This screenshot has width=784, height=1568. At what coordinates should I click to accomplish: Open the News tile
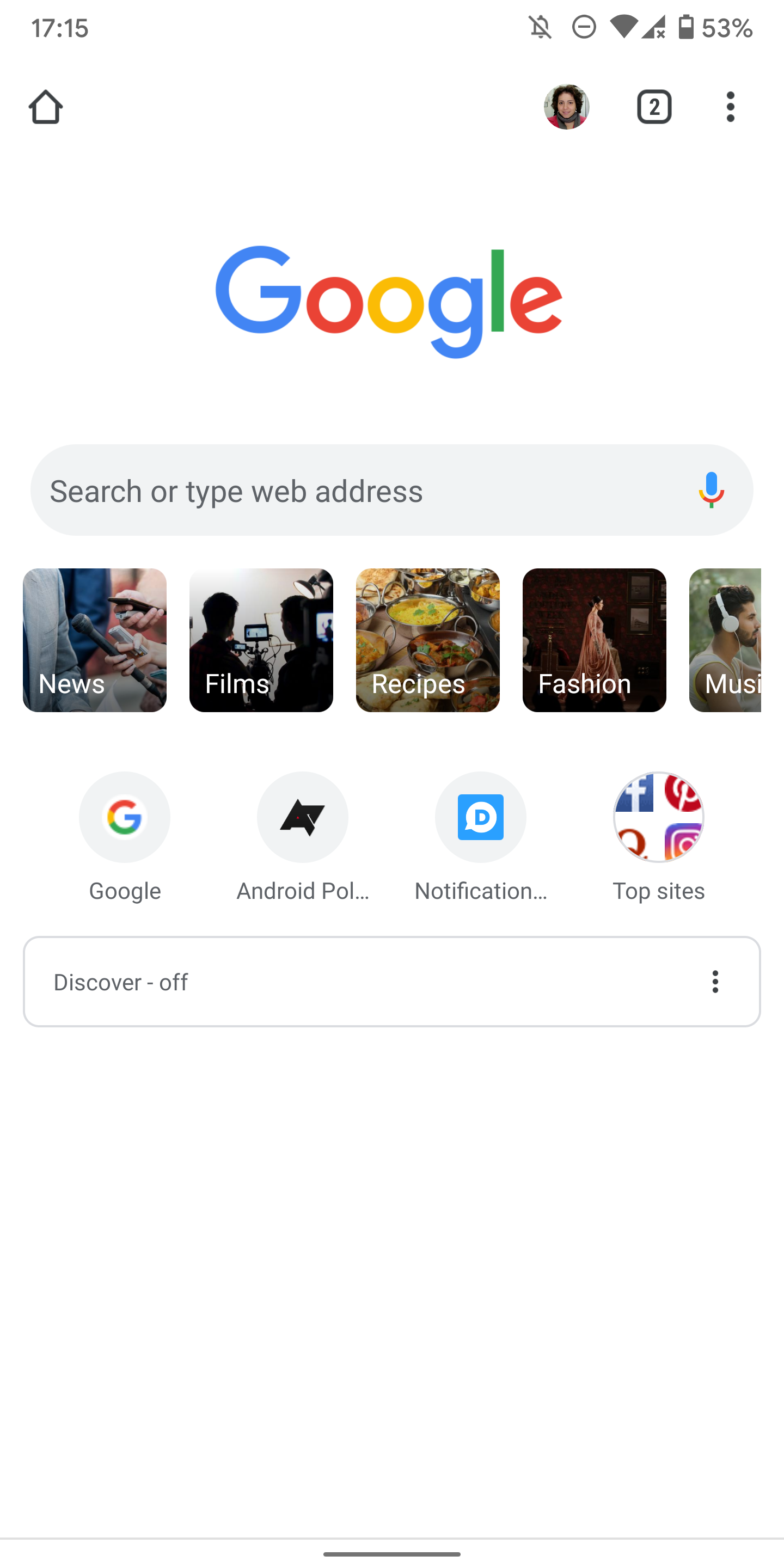(94, 640)
